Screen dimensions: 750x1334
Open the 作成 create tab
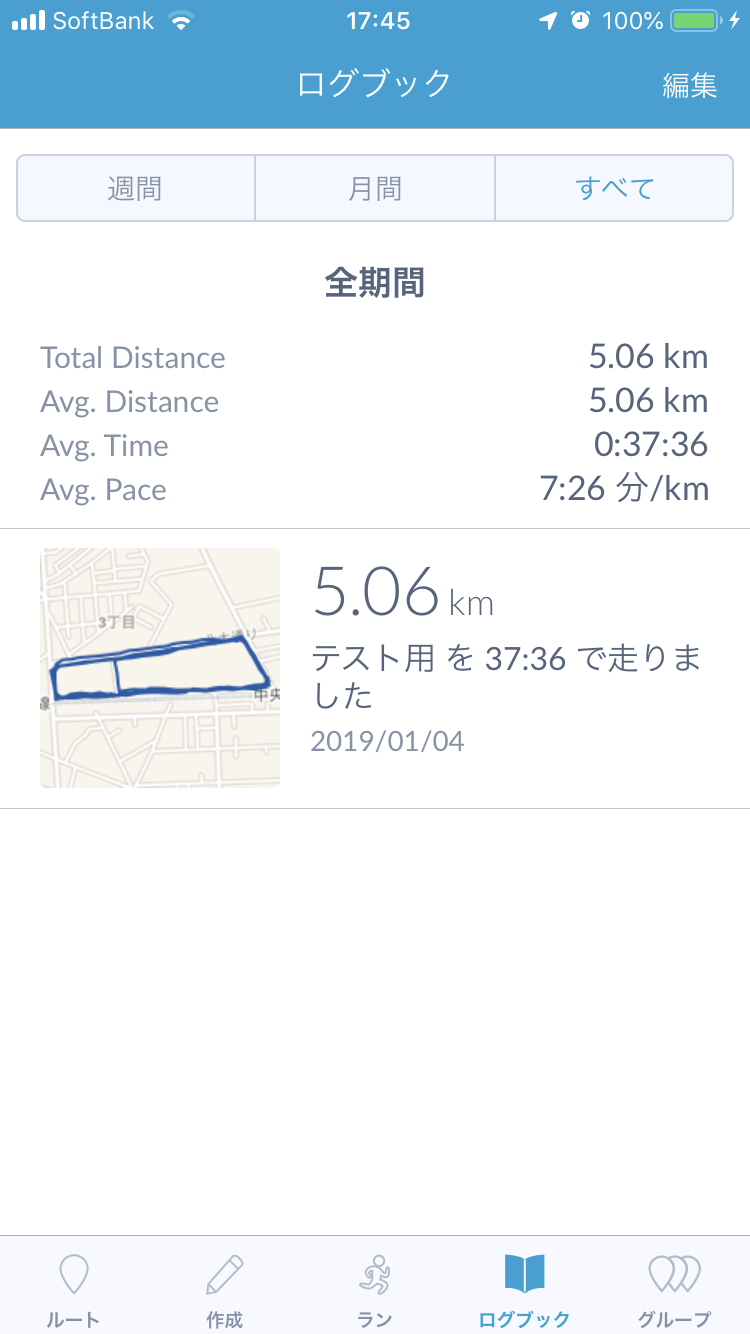coord(224,1290)
